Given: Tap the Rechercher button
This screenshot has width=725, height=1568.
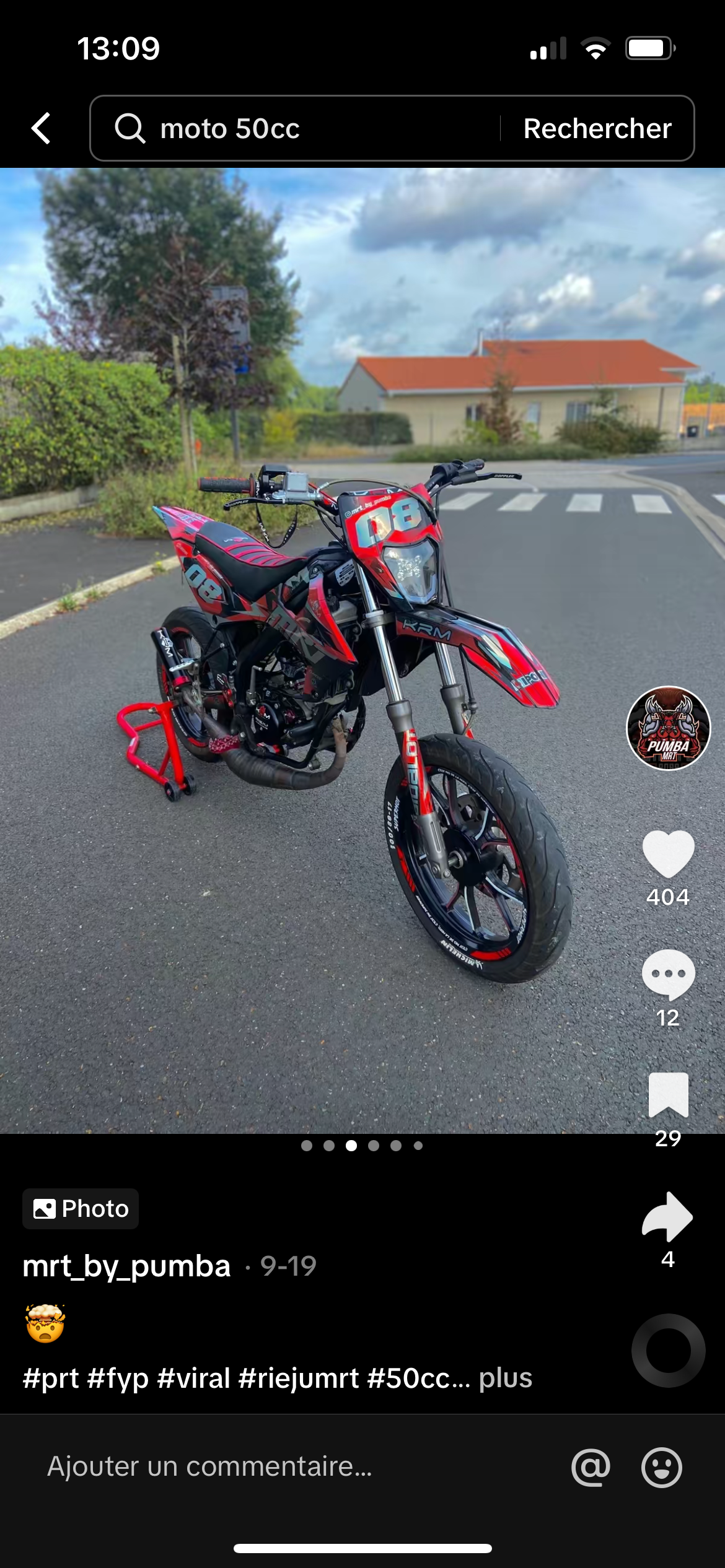Looking at the screenshot, I should 597,128.
